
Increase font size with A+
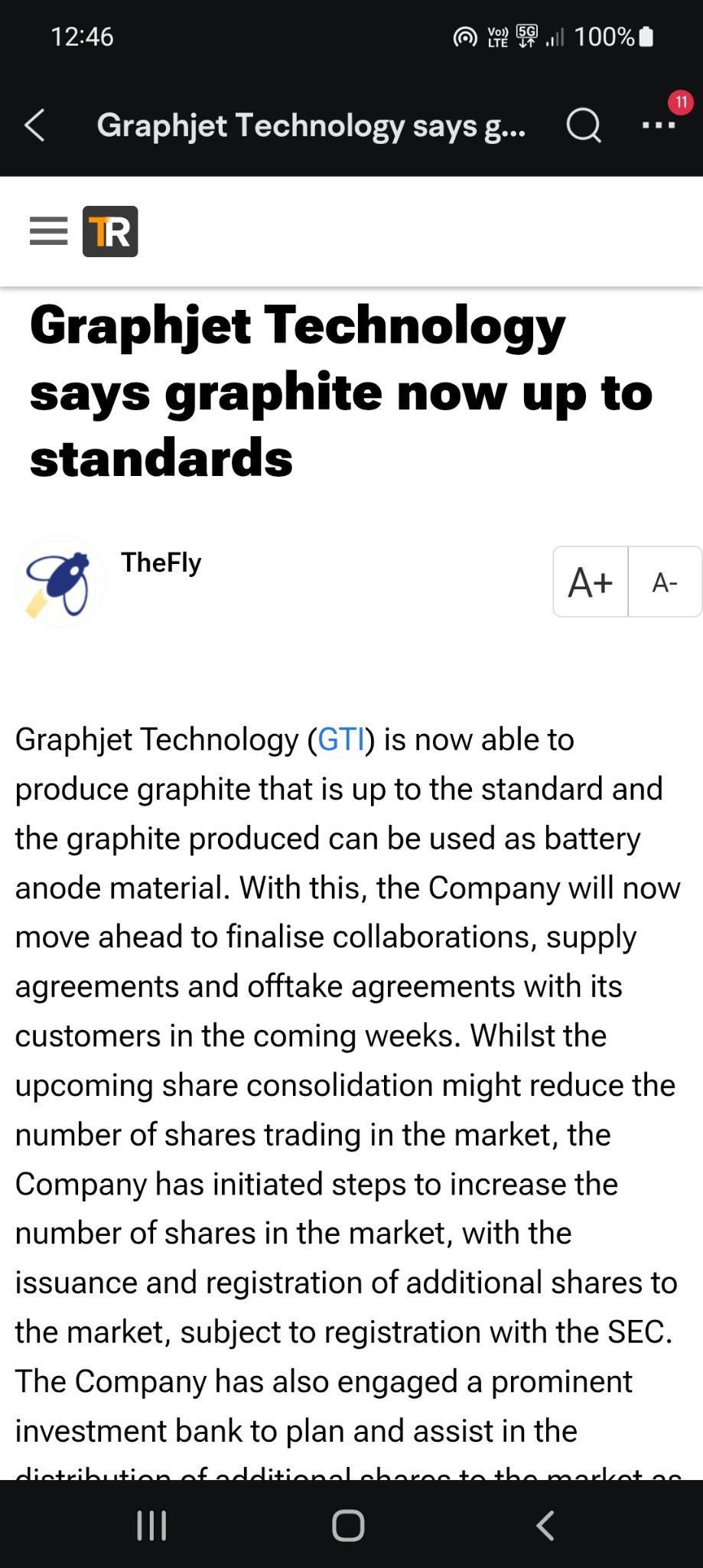(x=591, y=582)
